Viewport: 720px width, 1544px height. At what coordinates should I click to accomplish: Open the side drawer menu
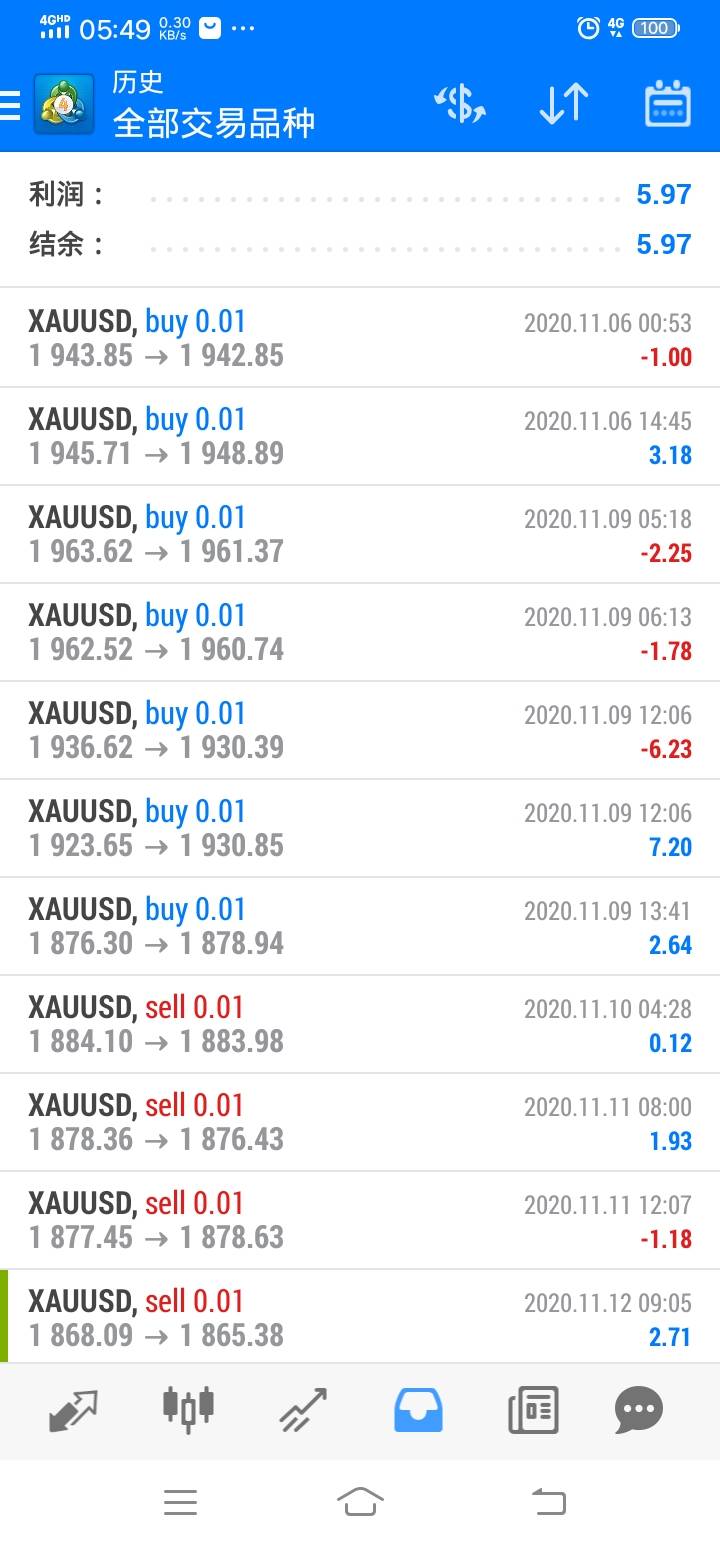coord(12,104)
